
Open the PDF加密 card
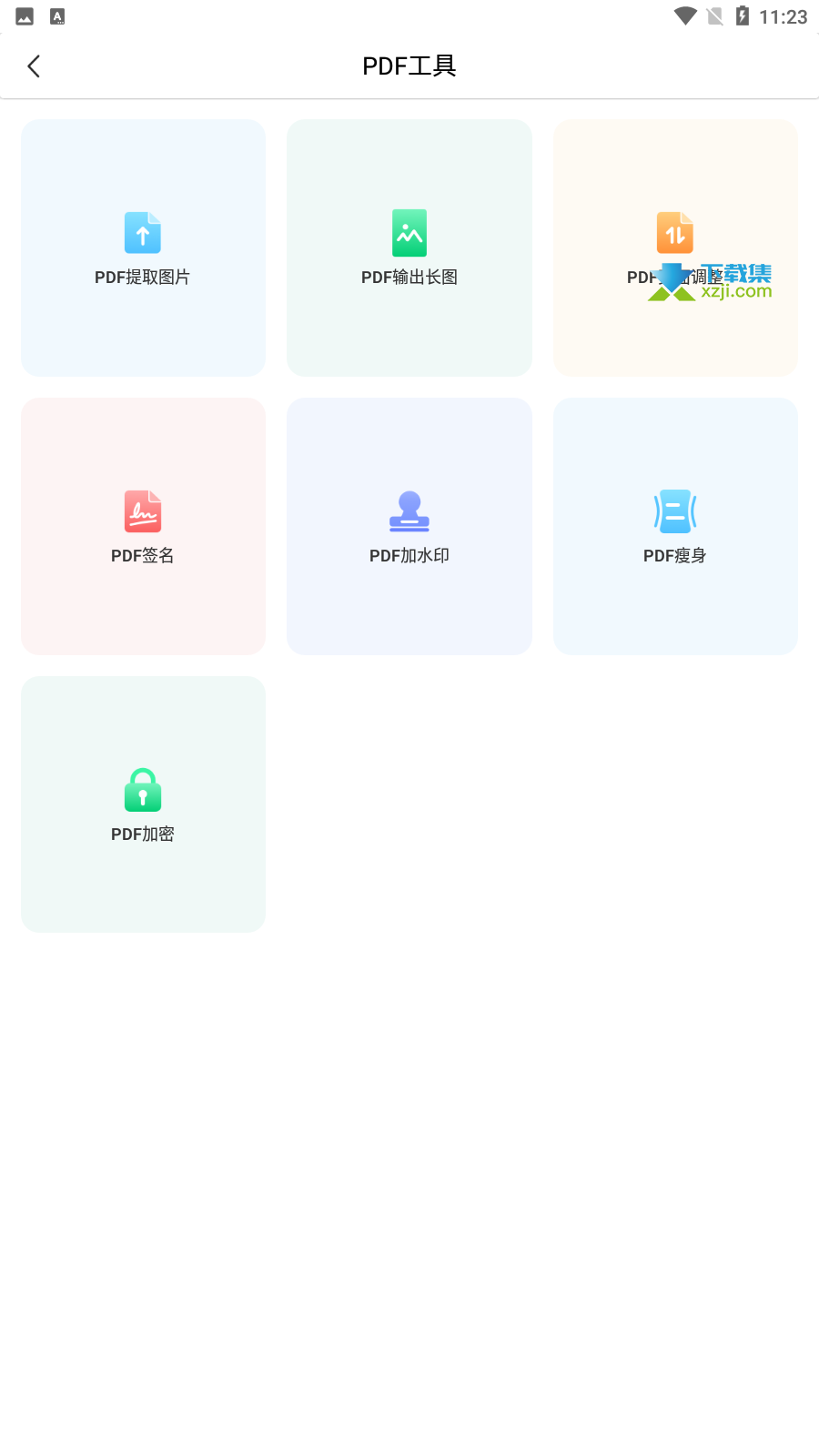coord(143,804)
